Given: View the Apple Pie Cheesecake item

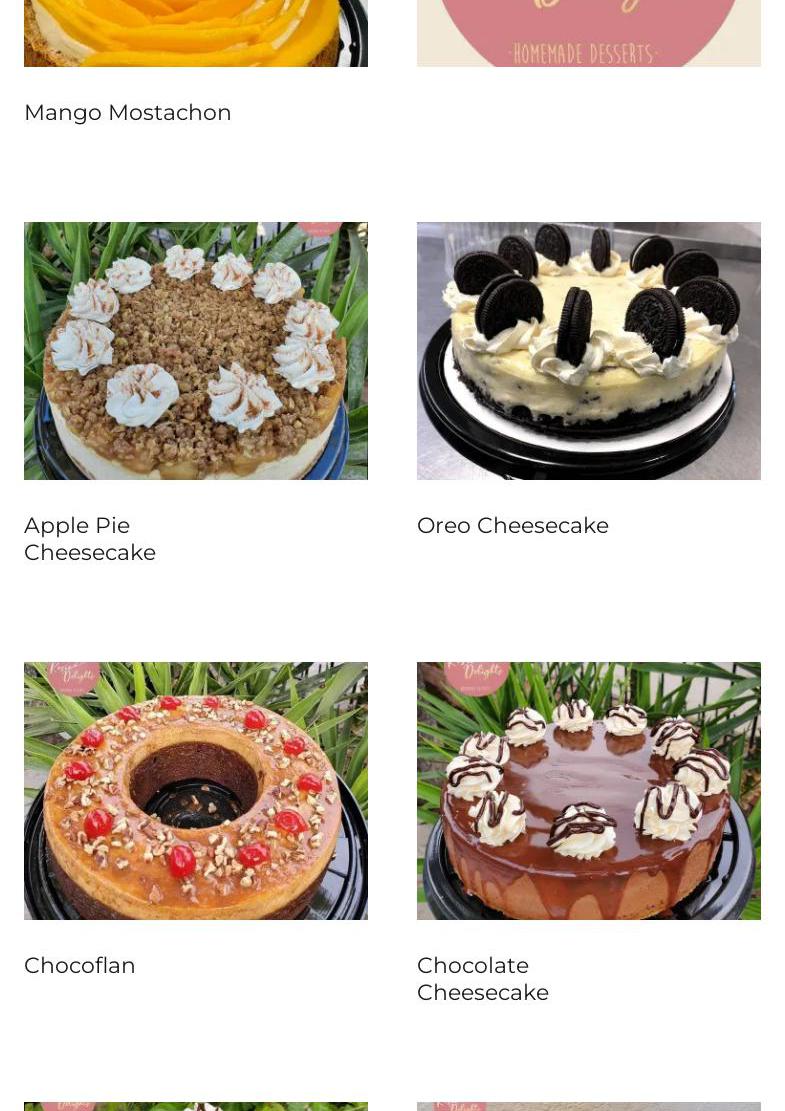Looking at the screenshot, I should coord(195,351).
